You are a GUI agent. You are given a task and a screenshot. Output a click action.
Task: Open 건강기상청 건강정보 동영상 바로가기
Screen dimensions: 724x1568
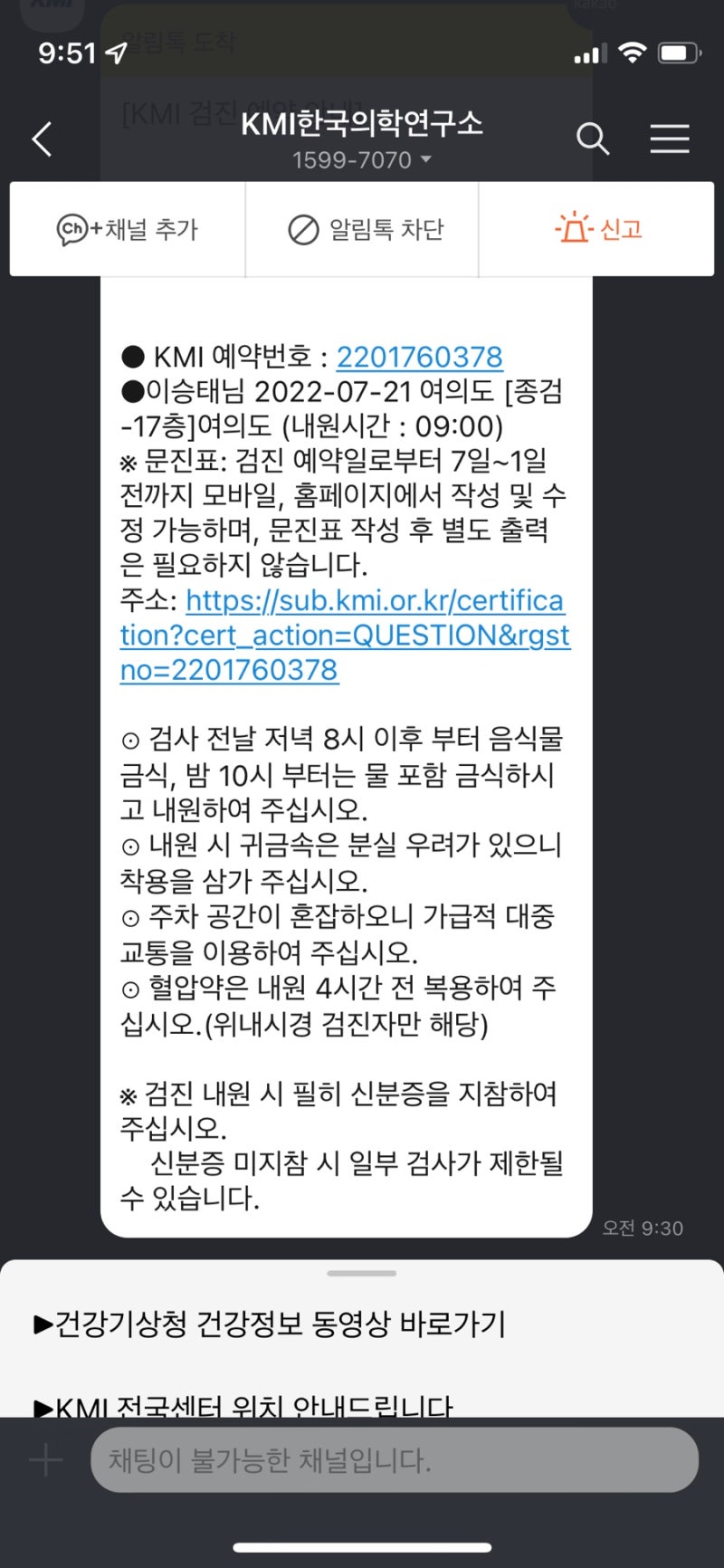tap(270, 1324)
